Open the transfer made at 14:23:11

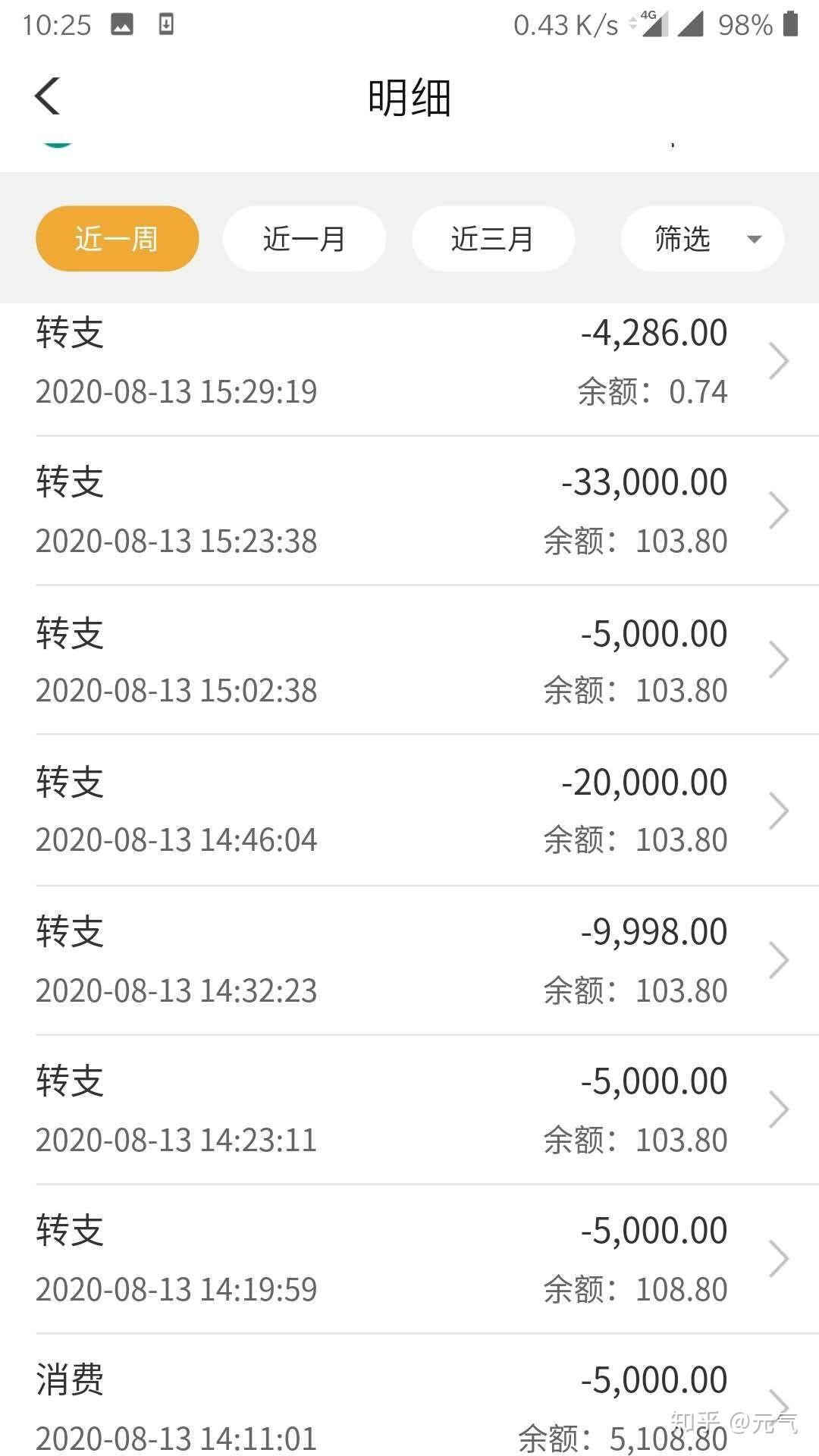409,1109
